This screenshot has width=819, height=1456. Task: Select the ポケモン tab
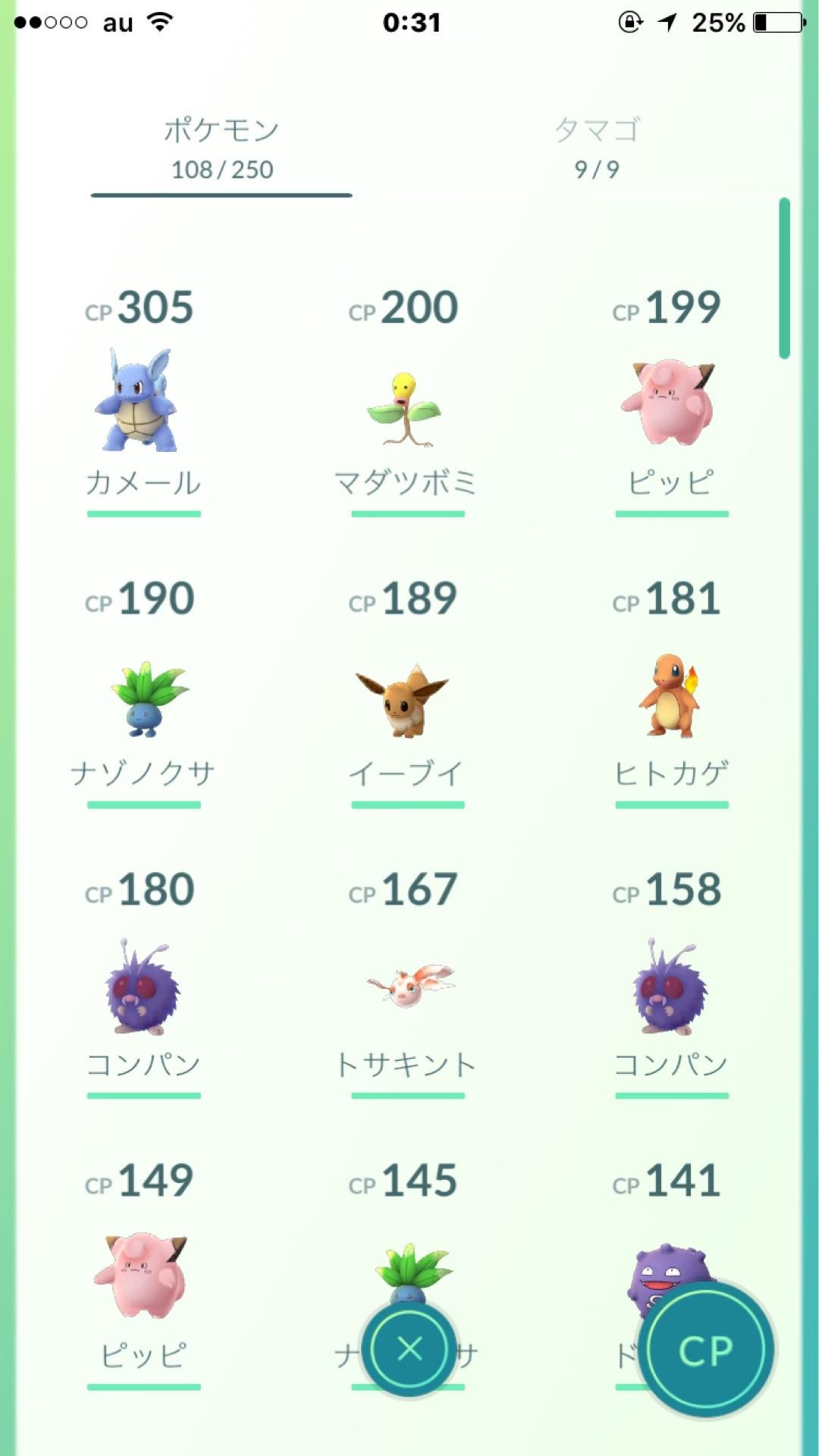point(221,148)
